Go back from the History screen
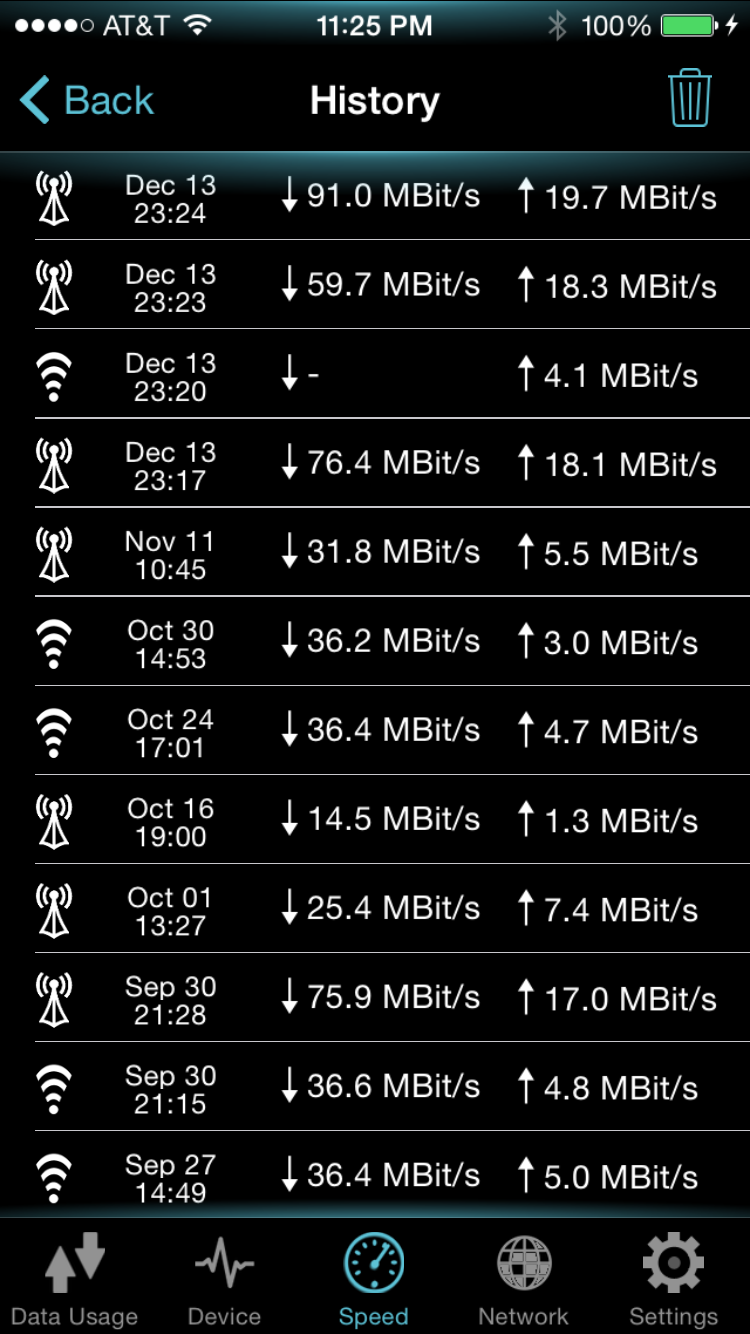 click(x=87, y=101)
